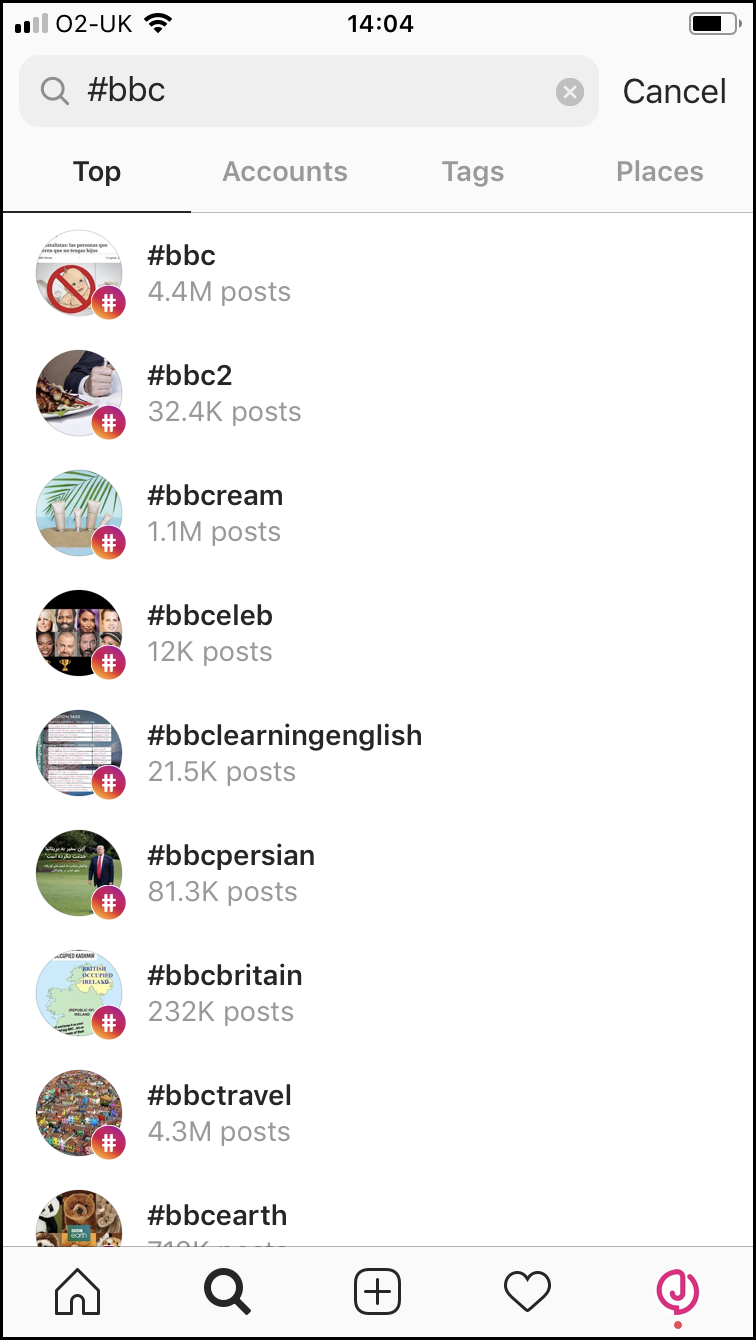Viewport: 756px width, 1340px height.
Task: Switch to the Accounts tab
Action: (x=285, y=172)
